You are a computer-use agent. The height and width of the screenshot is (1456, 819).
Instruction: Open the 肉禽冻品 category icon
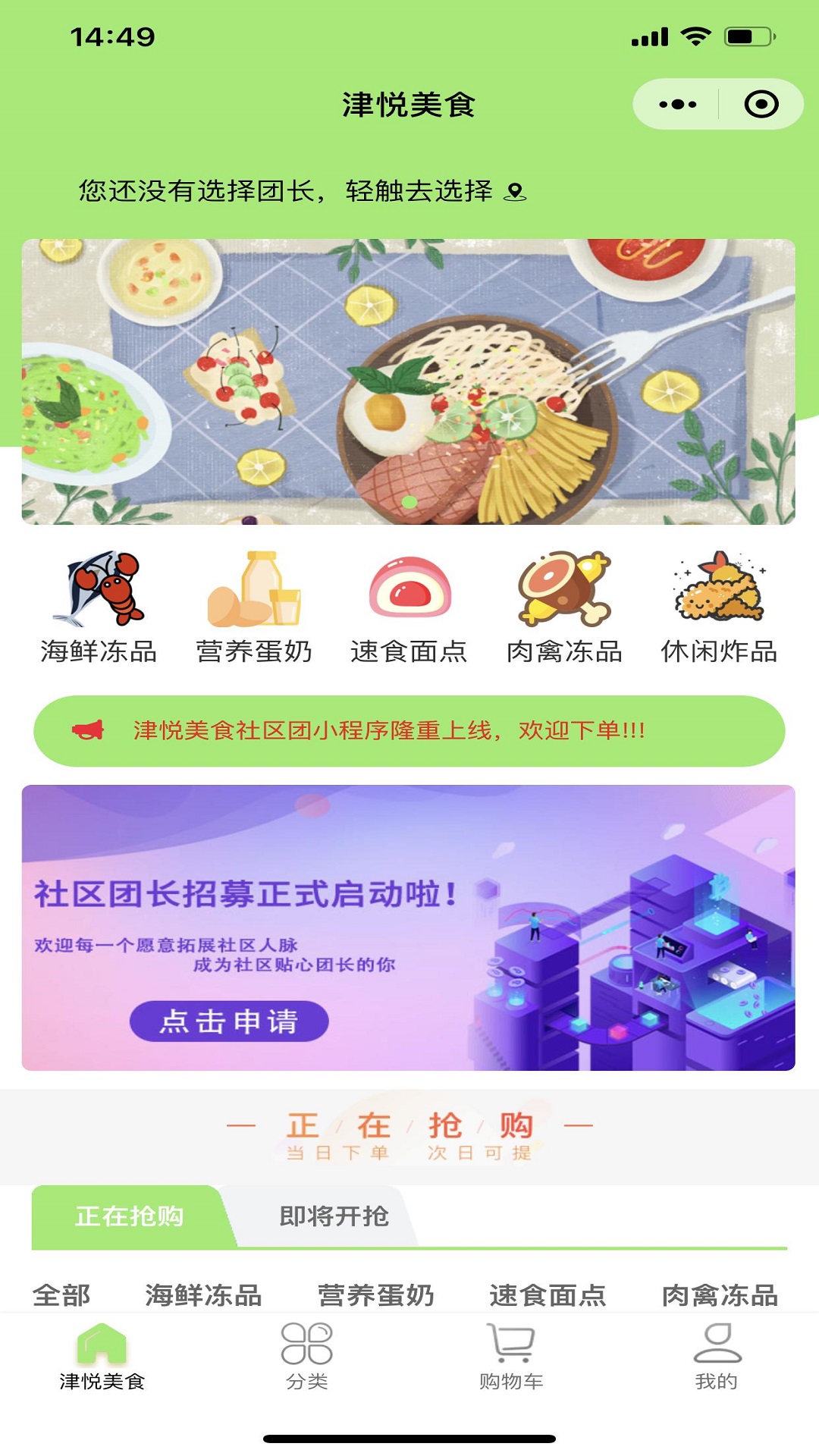564,607
